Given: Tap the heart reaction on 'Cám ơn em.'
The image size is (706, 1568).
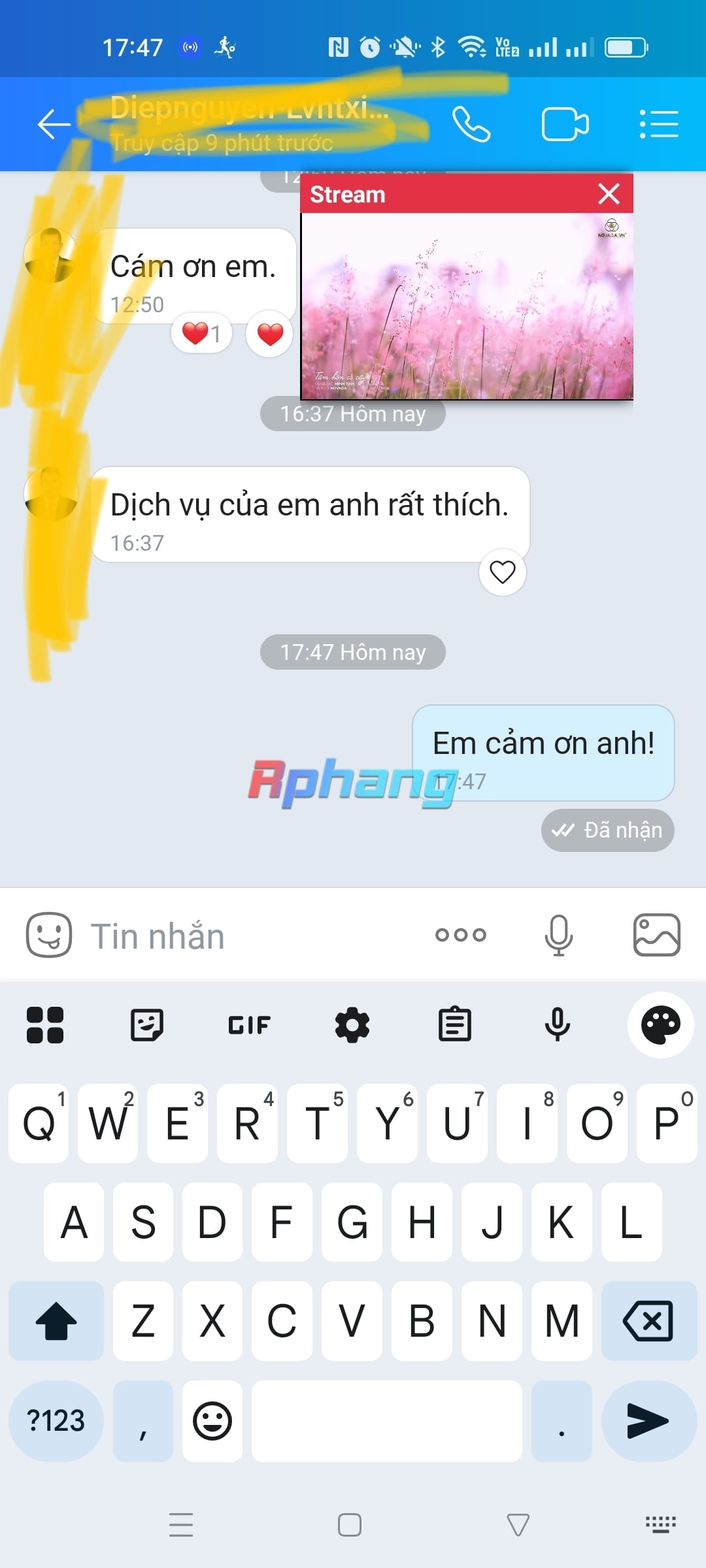Looking at the screenshot, I should pos(270,334).
